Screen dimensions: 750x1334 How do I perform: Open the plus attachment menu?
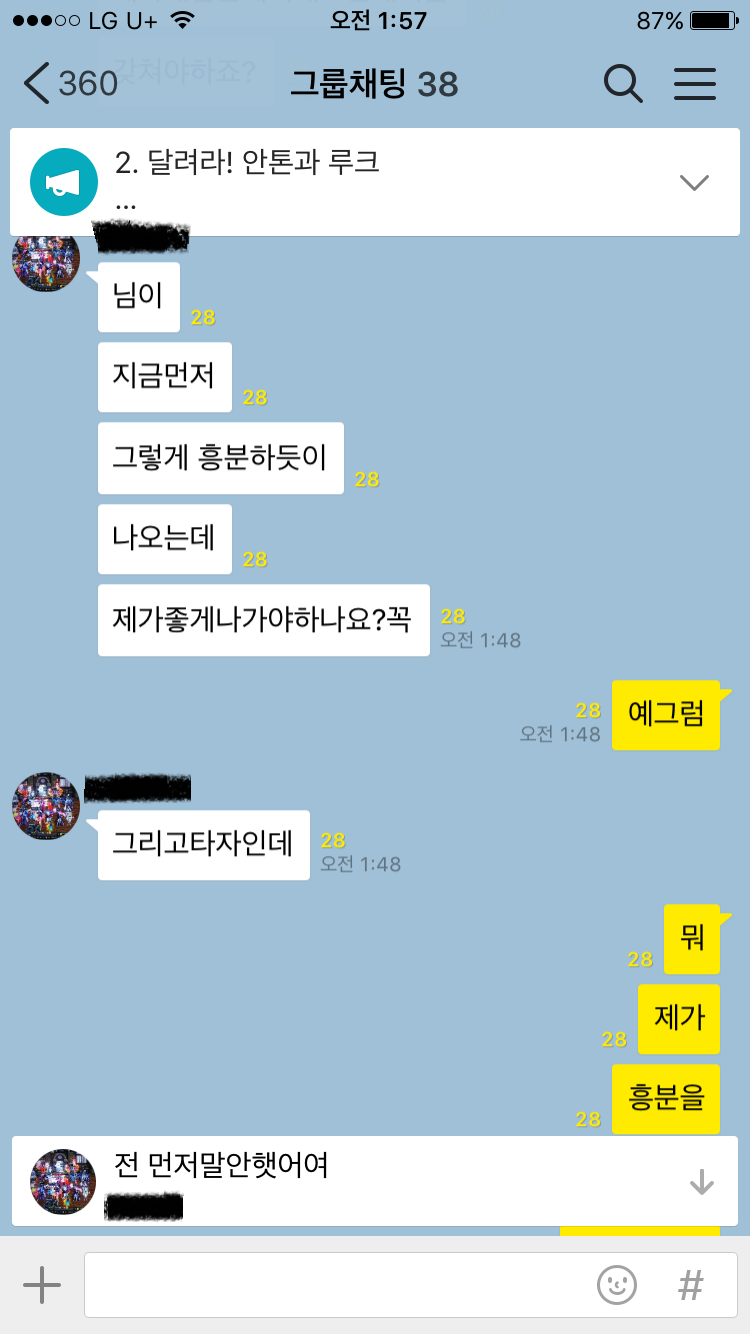pyautogui.click(x=42, y=1284)
